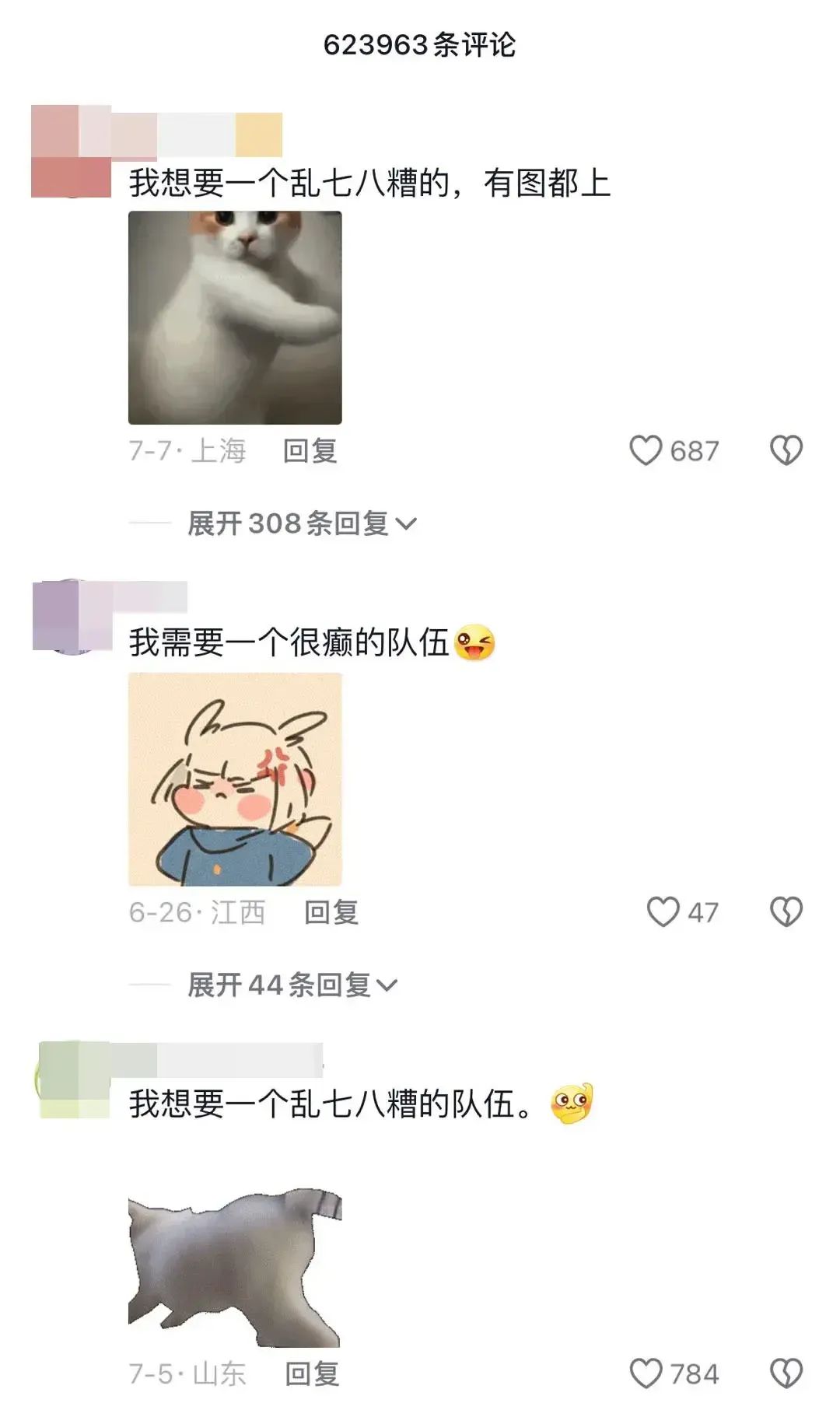The height and width of the screenshot is (1410, 840).
Task: Like the second comment showing 47 likes
Action: pyautogui.click(x=662, y=913)
